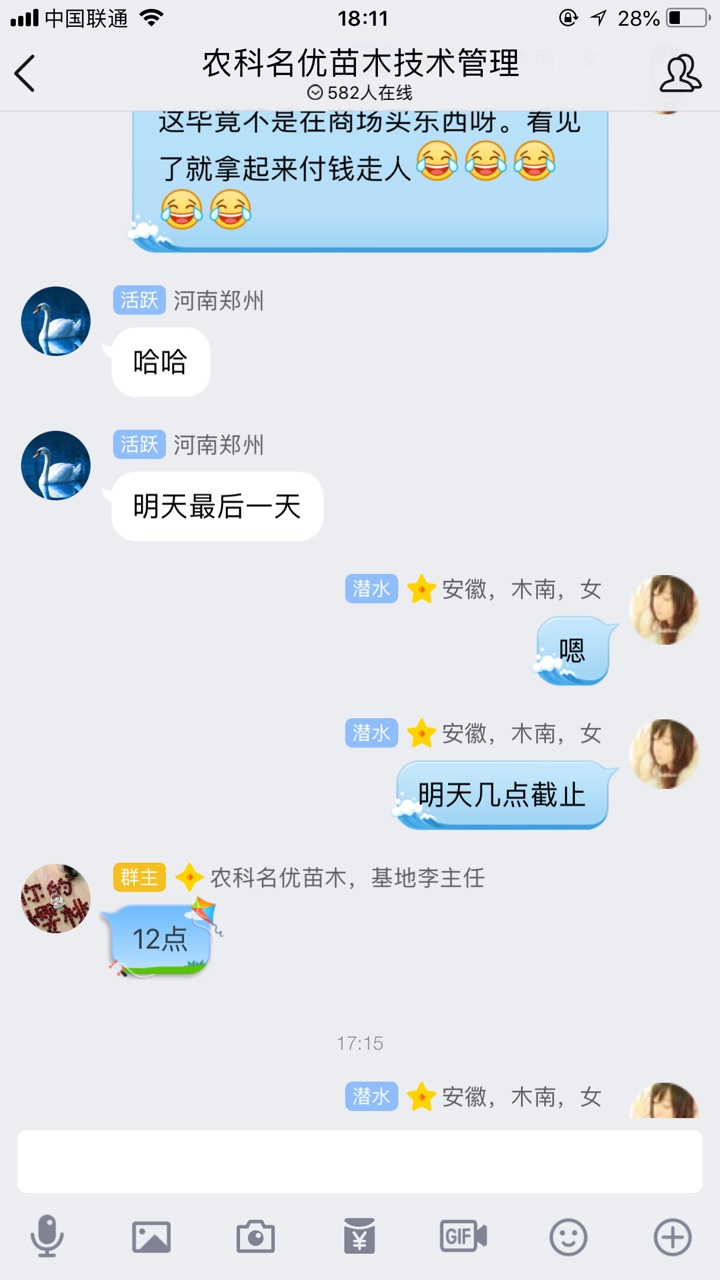Open the camera icon

[x=255, y=1237]
